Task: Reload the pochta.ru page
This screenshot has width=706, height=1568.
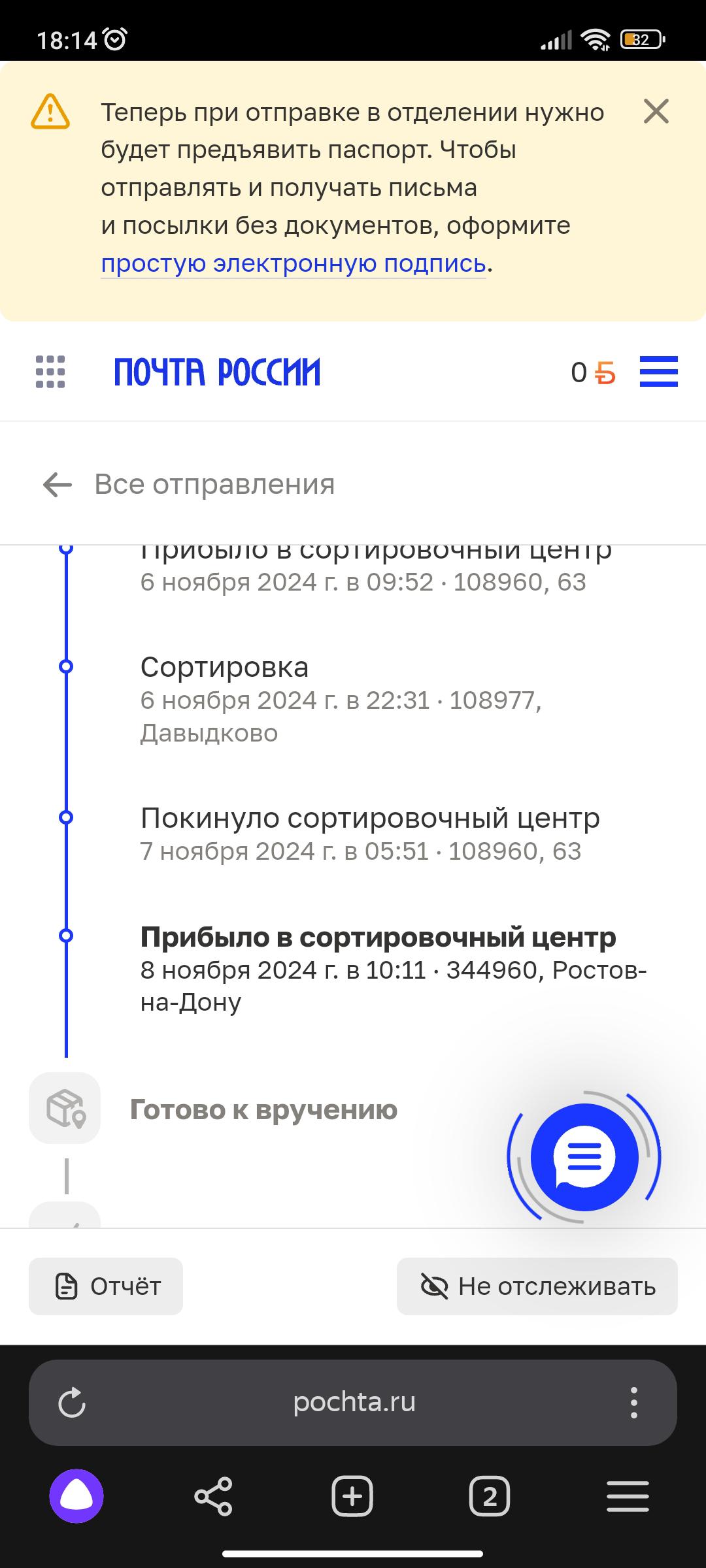Action: [72, 1402]
